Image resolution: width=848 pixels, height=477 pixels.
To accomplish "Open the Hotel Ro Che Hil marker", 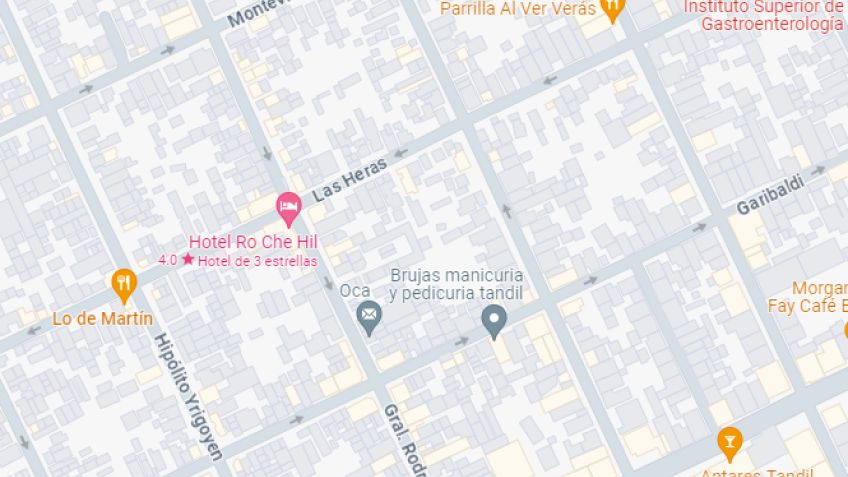I will [x=288, y=209].
